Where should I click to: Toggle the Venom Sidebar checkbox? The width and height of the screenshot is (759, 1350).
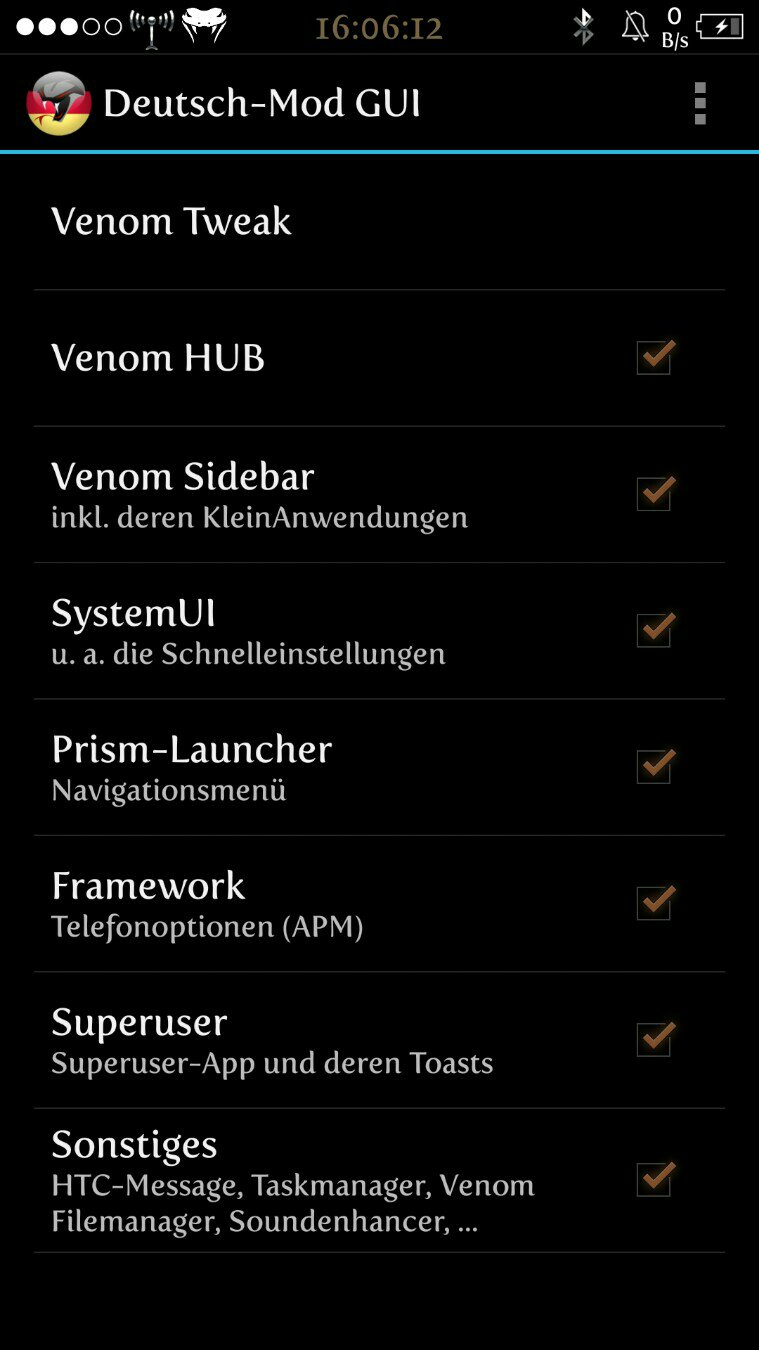click(x=655, y=493)
